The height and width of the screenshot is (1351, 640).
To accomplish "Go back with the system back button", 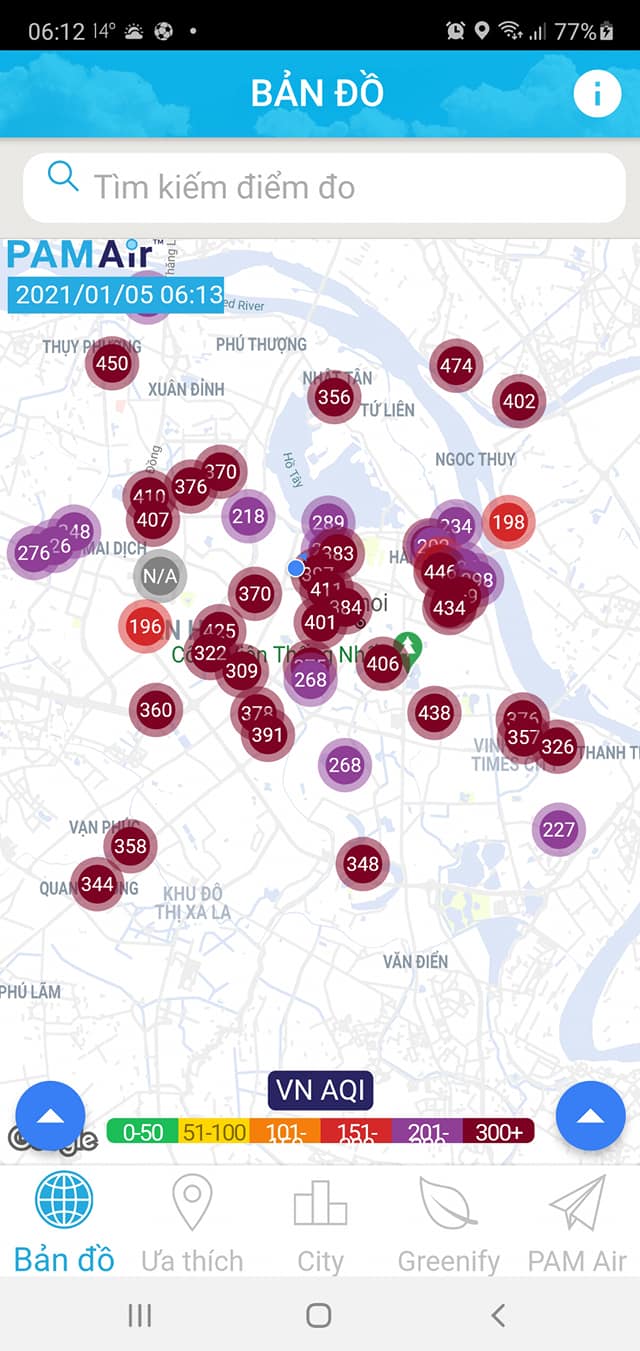I will point(498,1315).
